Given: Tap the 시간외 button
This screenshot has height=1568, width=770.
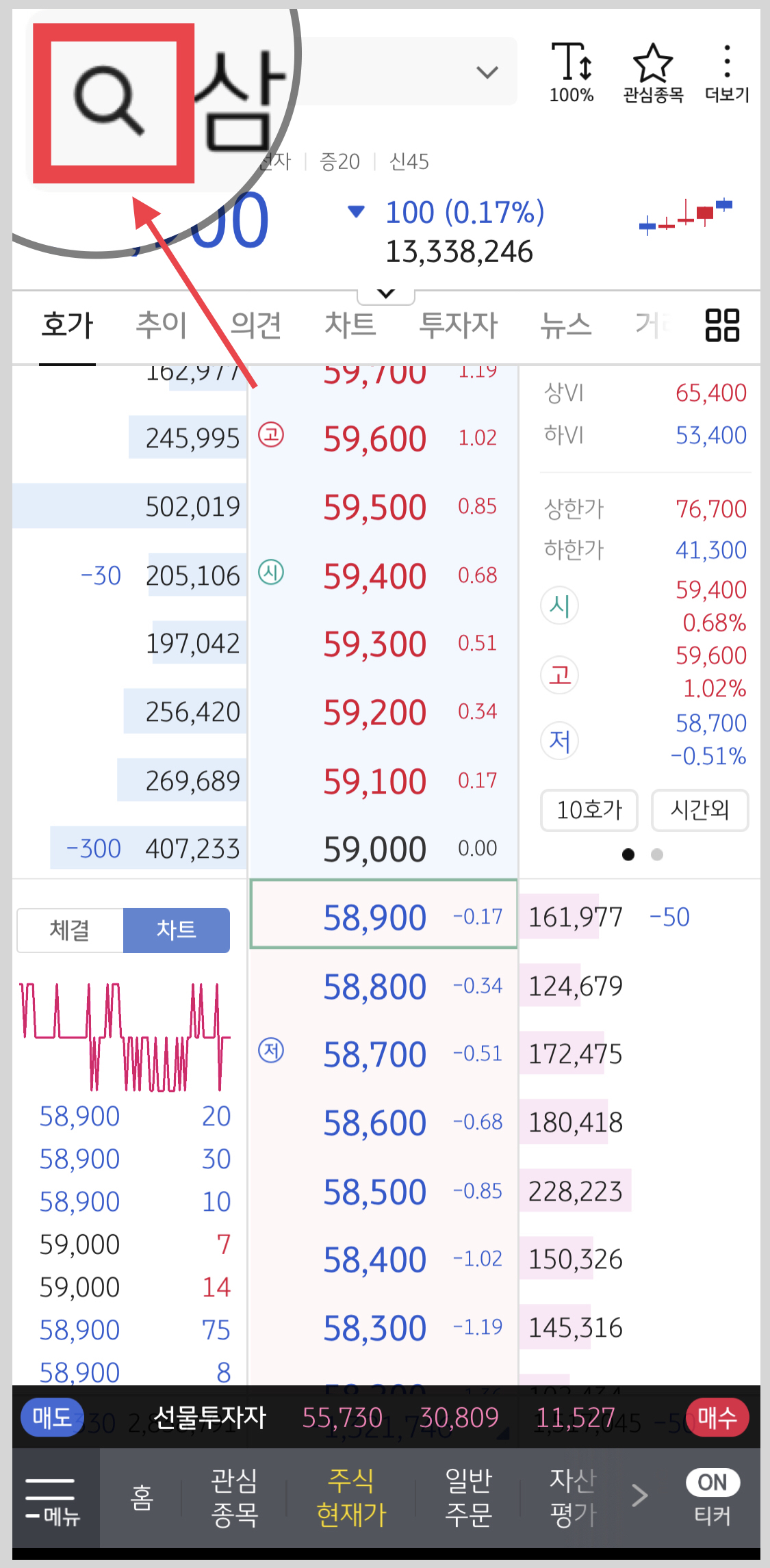Looking at the screenshot, I should (700, 810).
